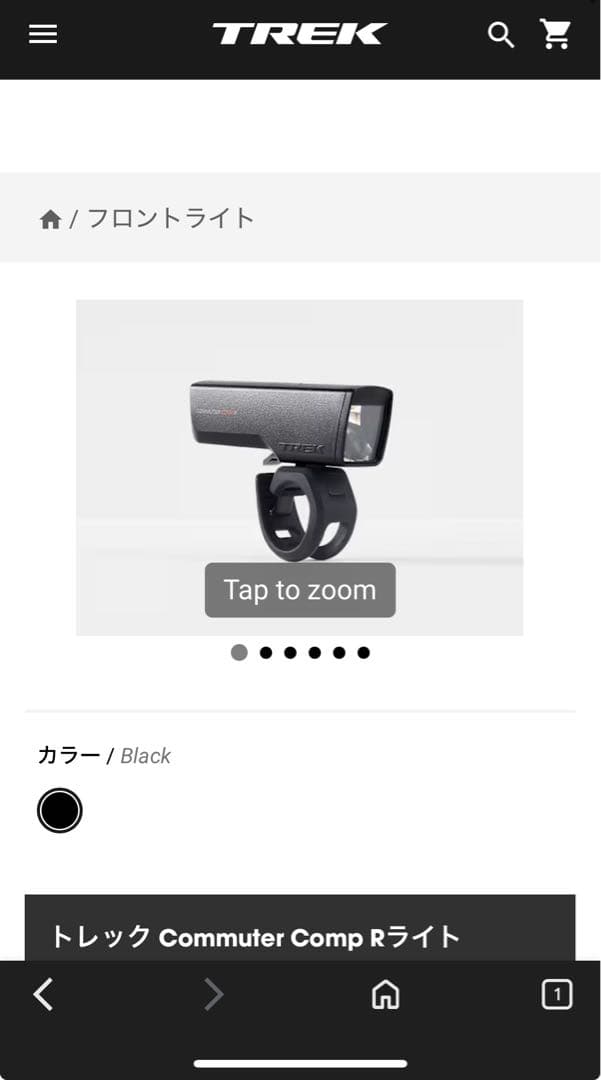Tap the product image to zoom
This screenshot has width=601, height=1080.
[x=299, y=467]
